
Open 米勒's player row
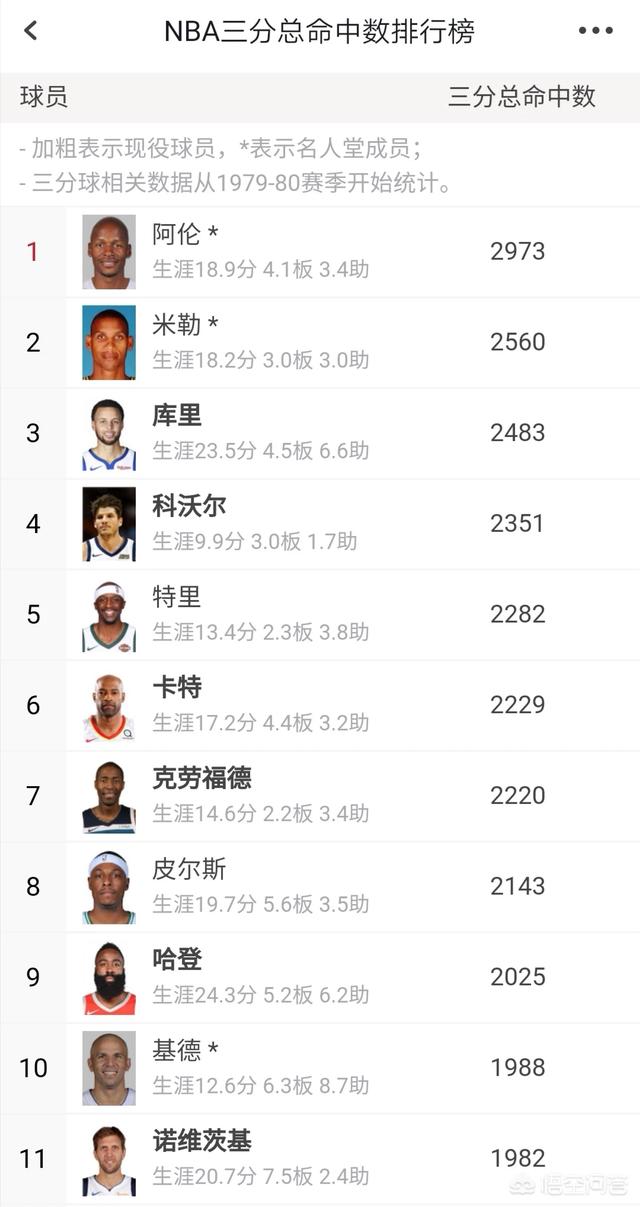[320, 343]
